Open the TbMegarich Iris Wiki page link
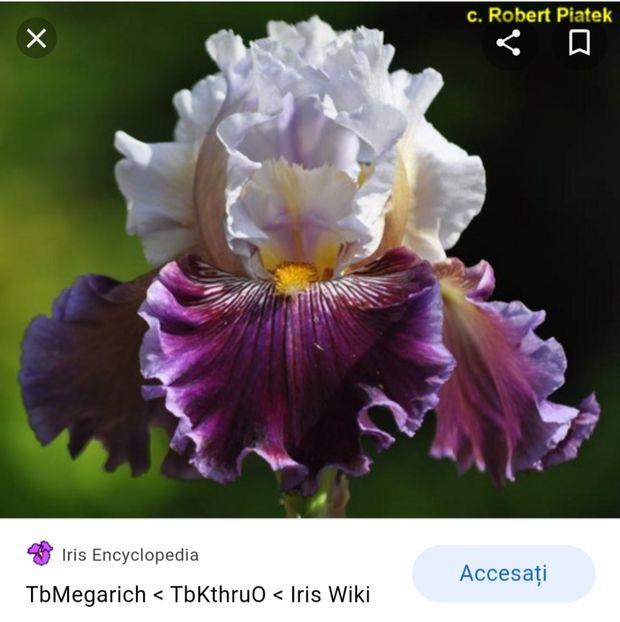This screenshot has width=620, height=622. pyautogui.click(x=198, y=595)
